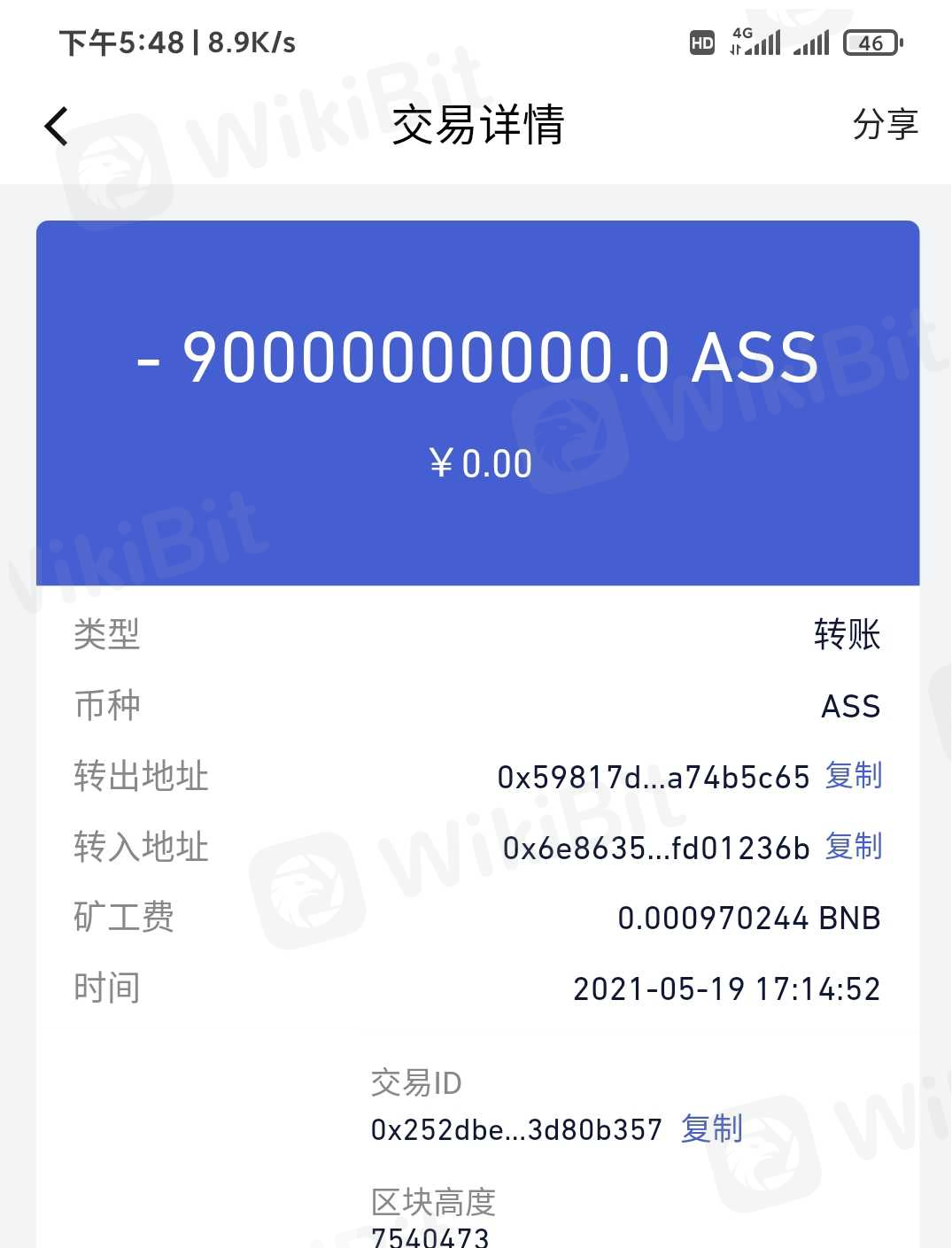Copy the 交易ID transaction hash
Viewport: 952px width, 1248px height.
711,1129
